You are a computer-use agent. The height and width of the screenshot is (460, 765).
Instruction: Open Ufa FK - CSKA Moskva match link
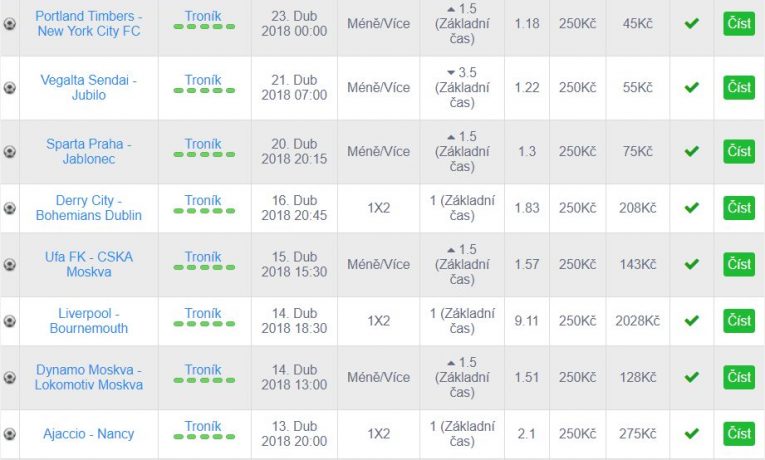click(x=88, y=264)
